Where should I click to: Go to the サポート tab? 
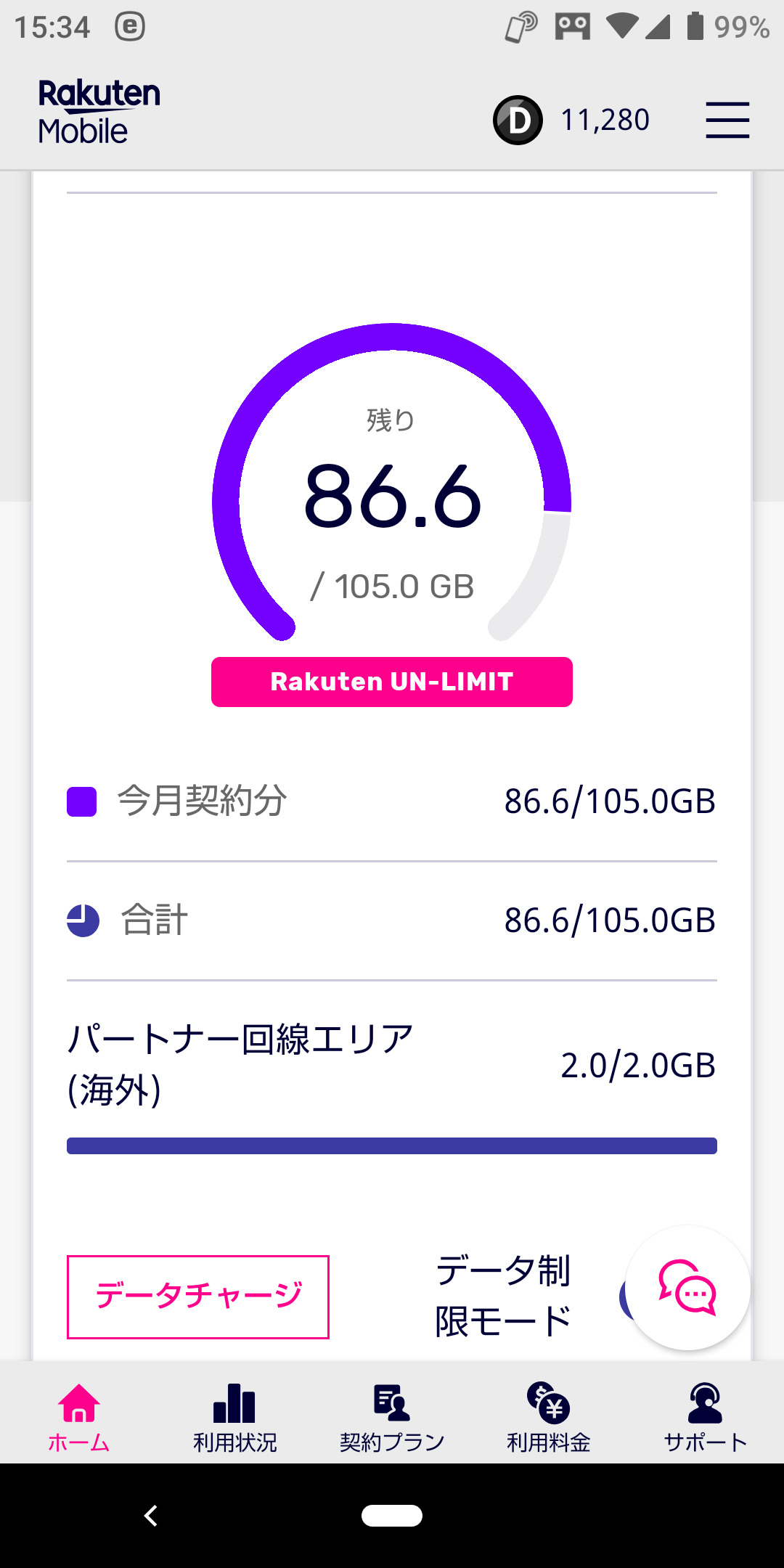(705, 1416)
